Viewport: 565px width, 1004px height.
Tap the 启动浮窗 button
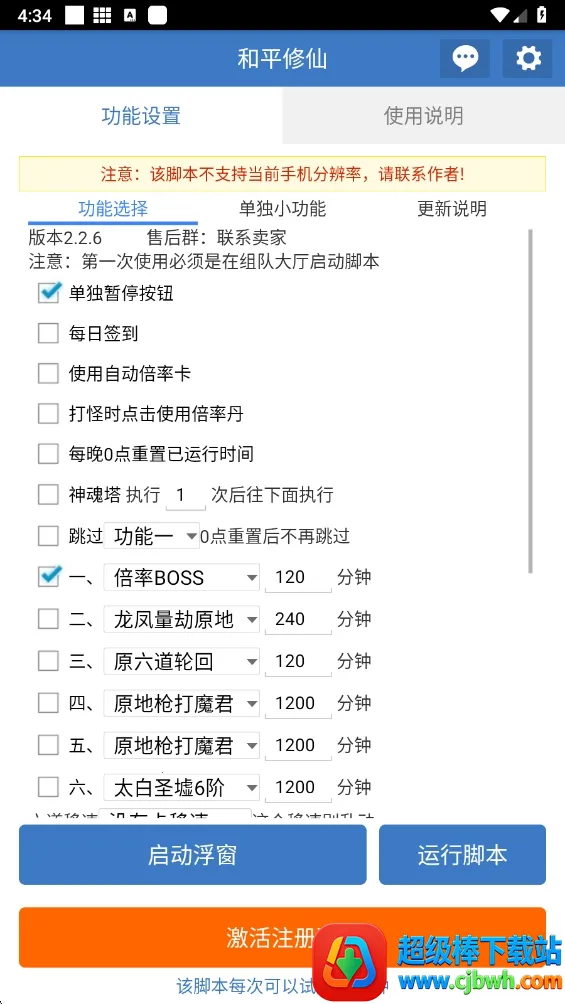(193, 855)
